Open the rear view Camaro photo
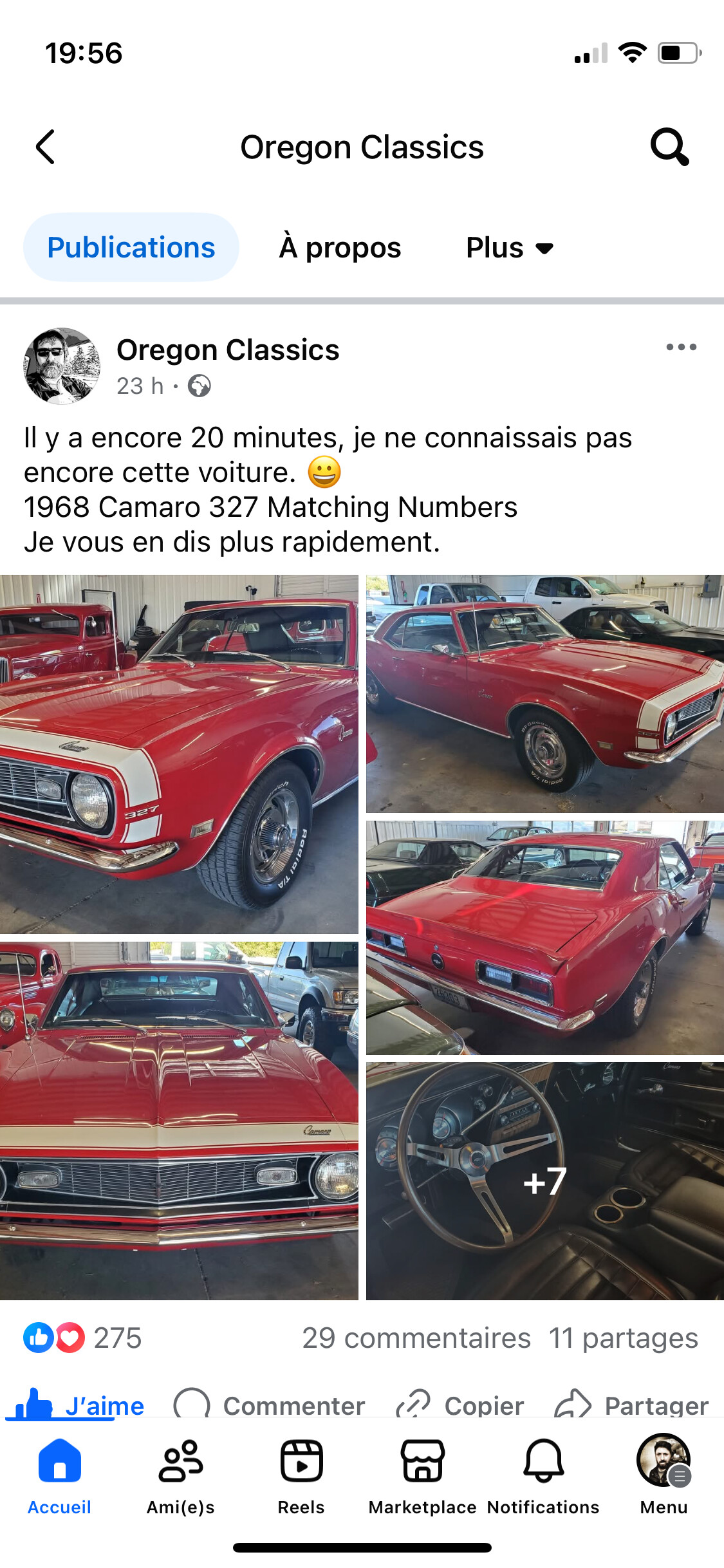The height and width of the screenshot is (1568, 724). tap(545, 938)
